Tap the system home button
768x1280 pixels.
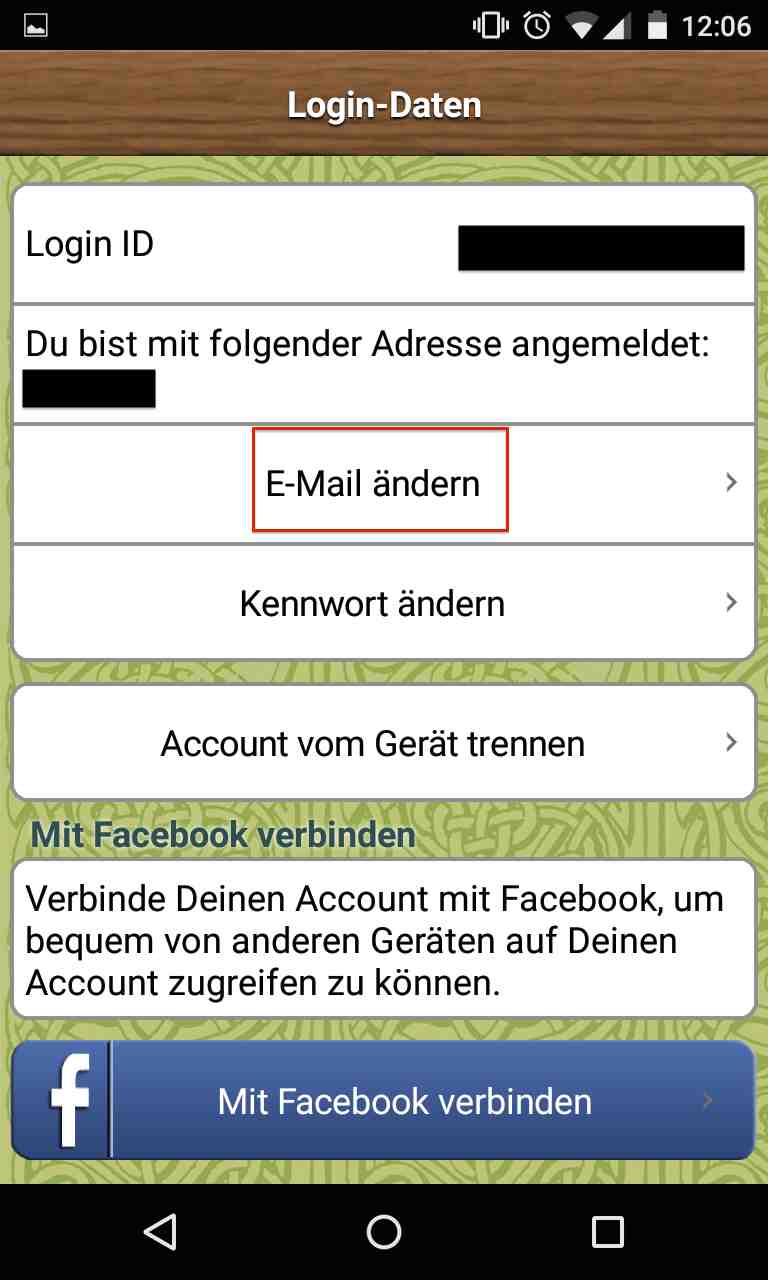pyautogui.click(x=384, y=1232)
